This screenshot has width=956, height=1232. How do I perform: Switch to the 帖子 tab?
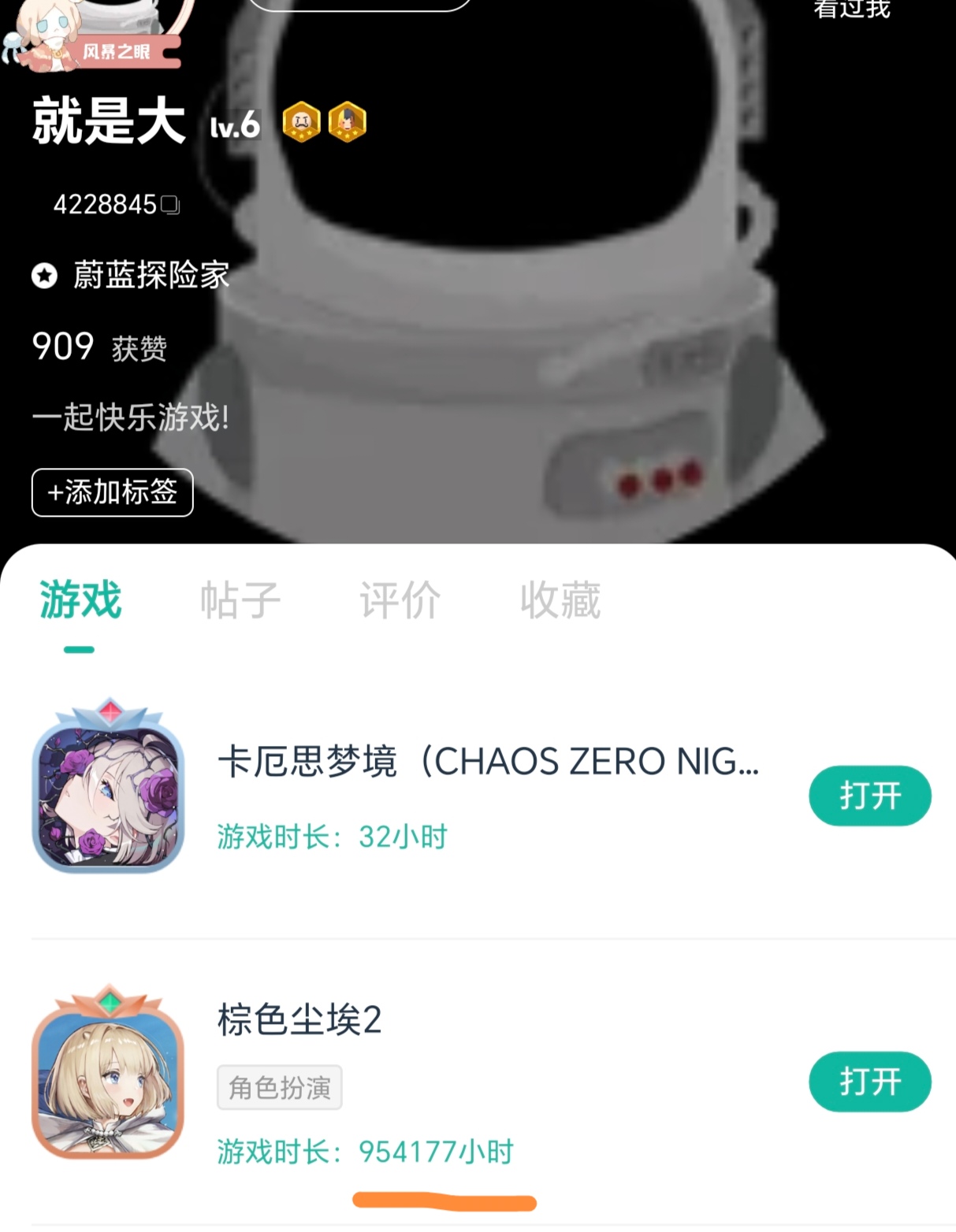(x=240, y=600)
